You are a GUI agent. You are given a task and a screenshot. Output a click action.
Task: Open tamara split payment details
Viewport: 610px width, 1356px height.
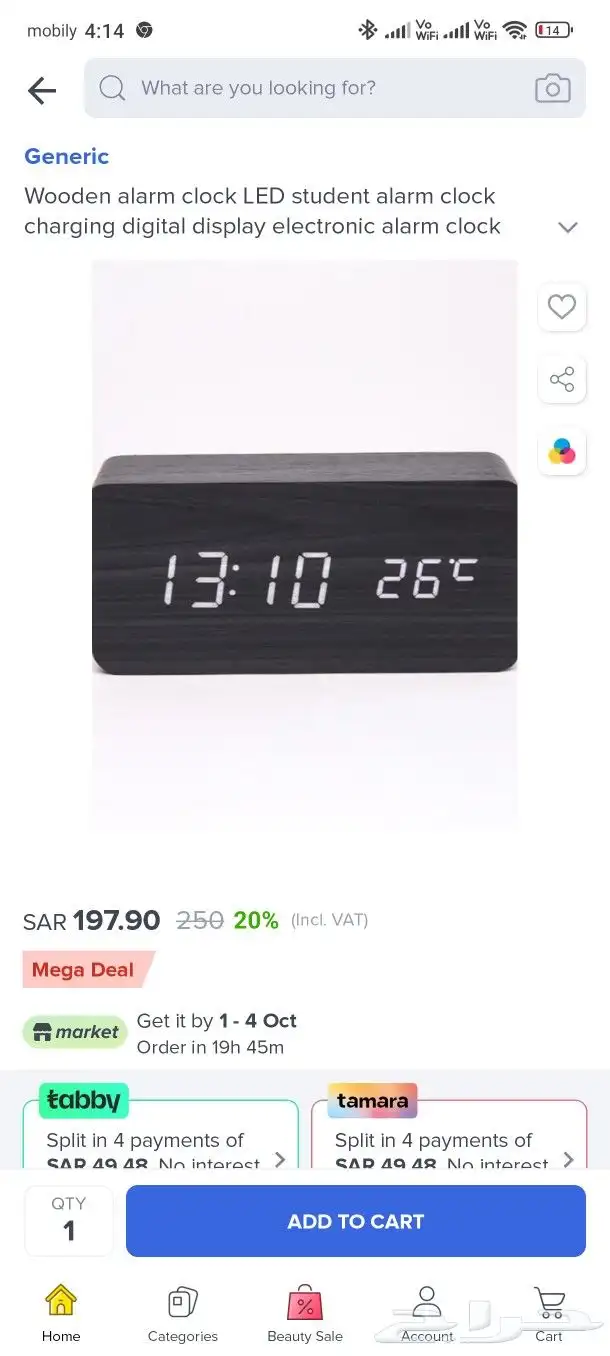[448, 1140]
